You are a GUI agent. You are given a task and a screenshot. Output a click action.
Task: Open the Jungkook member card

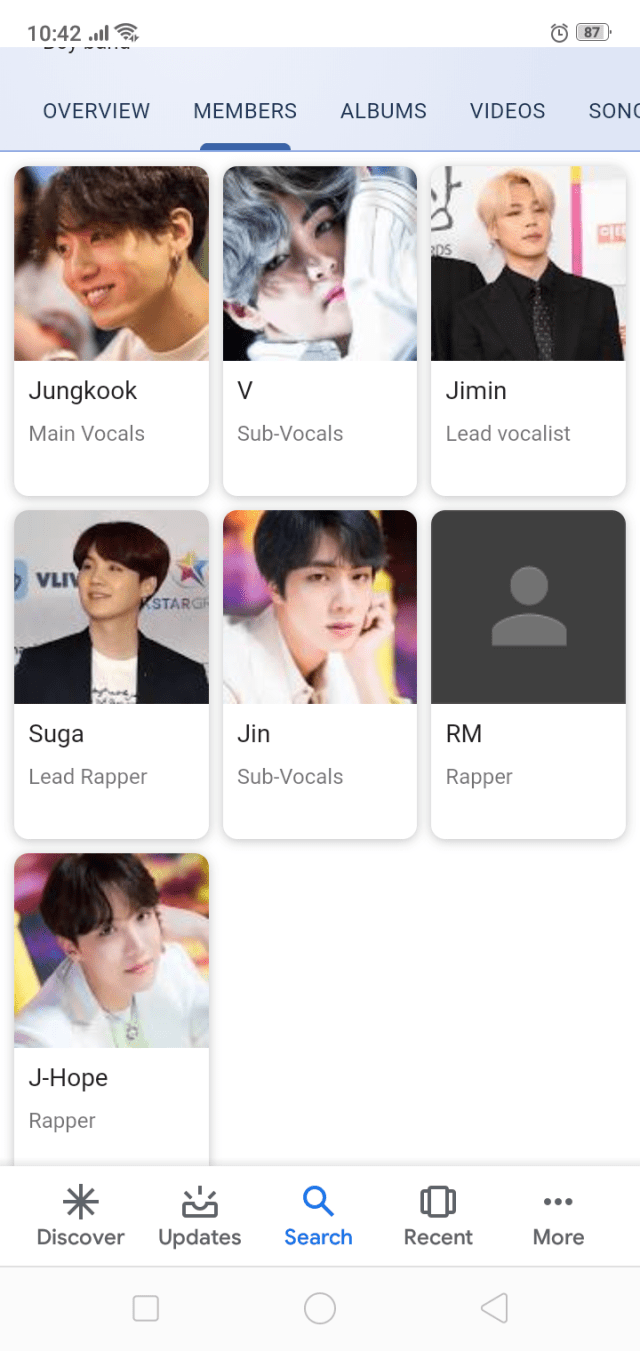tap(111, 330)
